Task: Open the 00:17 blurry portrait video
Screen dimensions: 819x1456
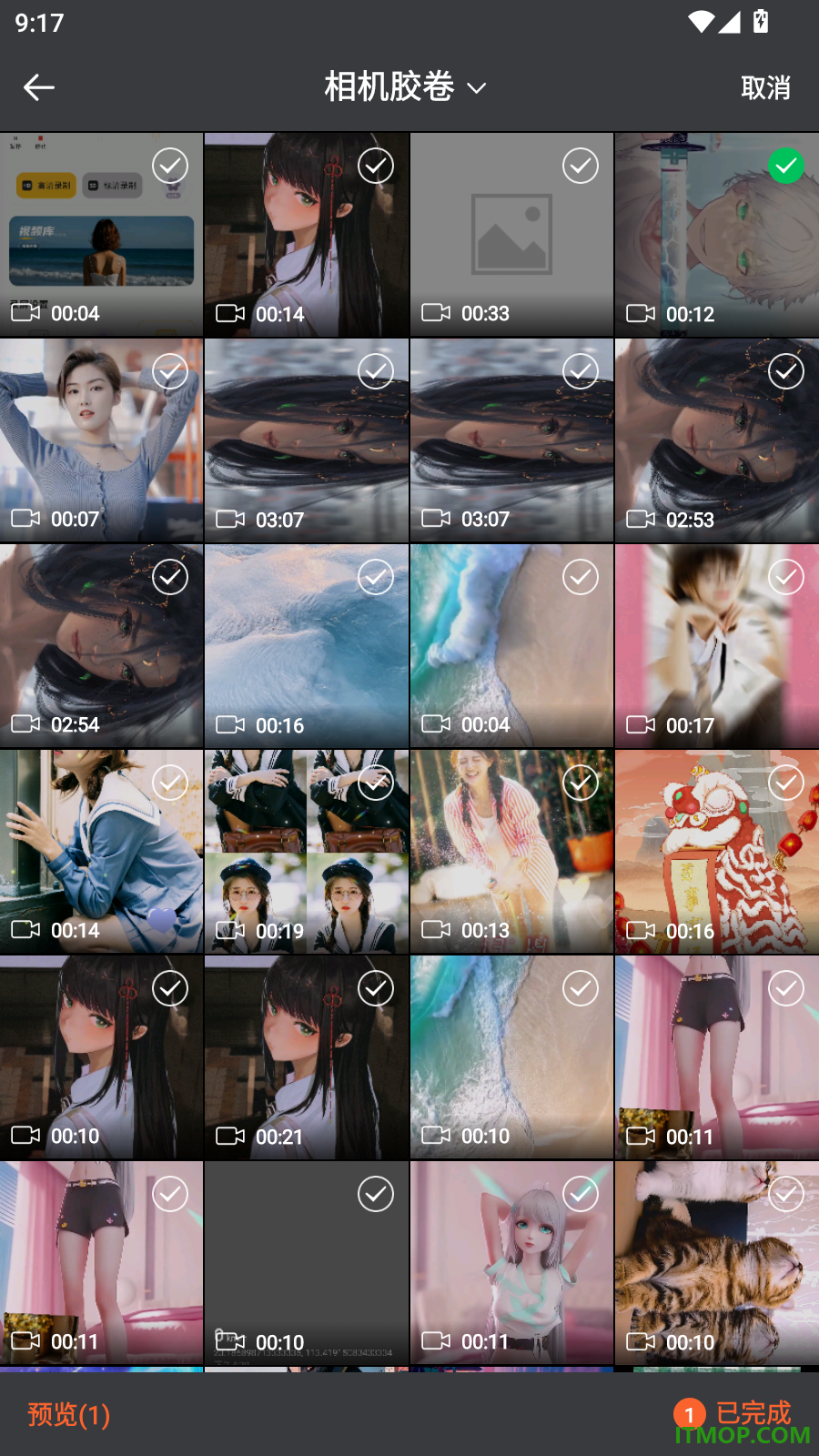Action: [717, 646]
